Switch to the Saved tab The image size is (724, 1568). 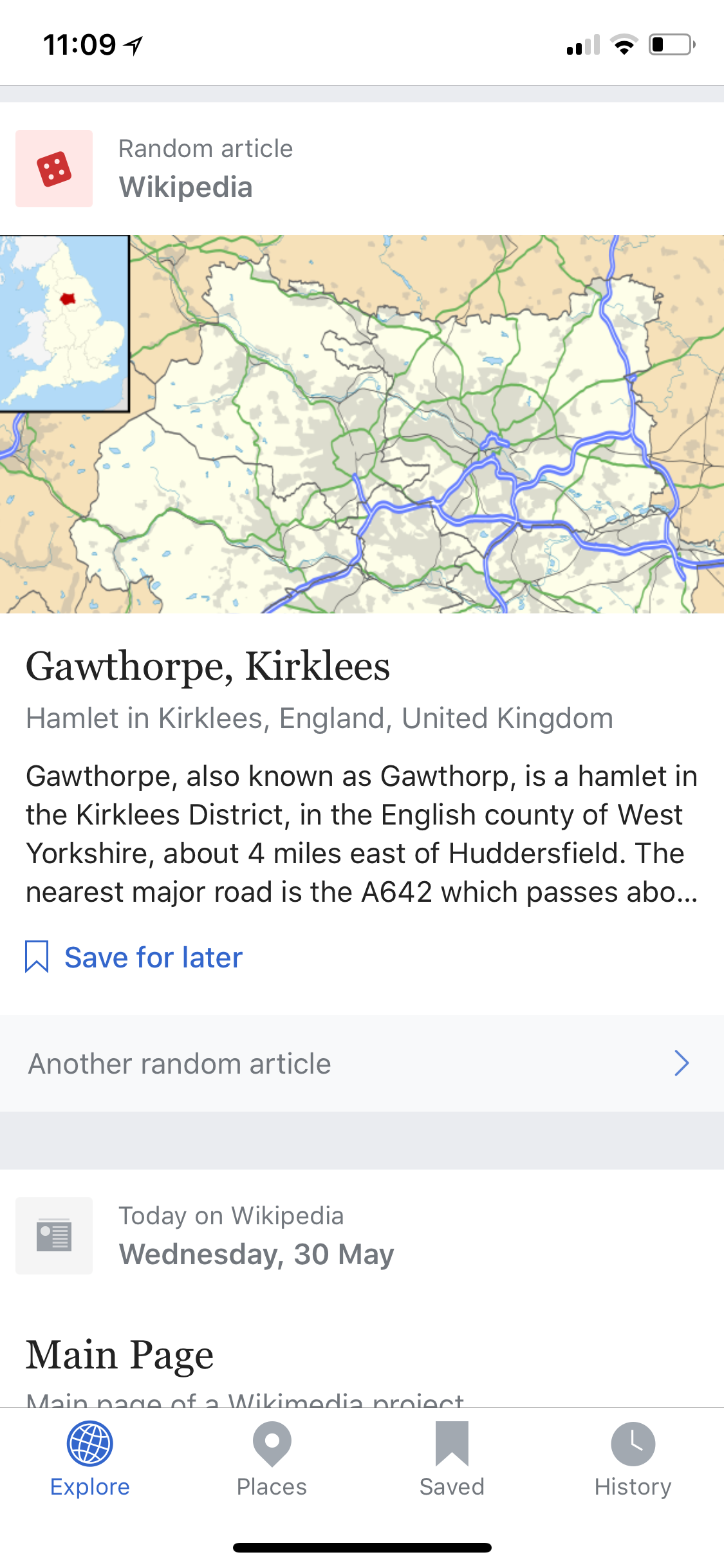pos(452,1459)
